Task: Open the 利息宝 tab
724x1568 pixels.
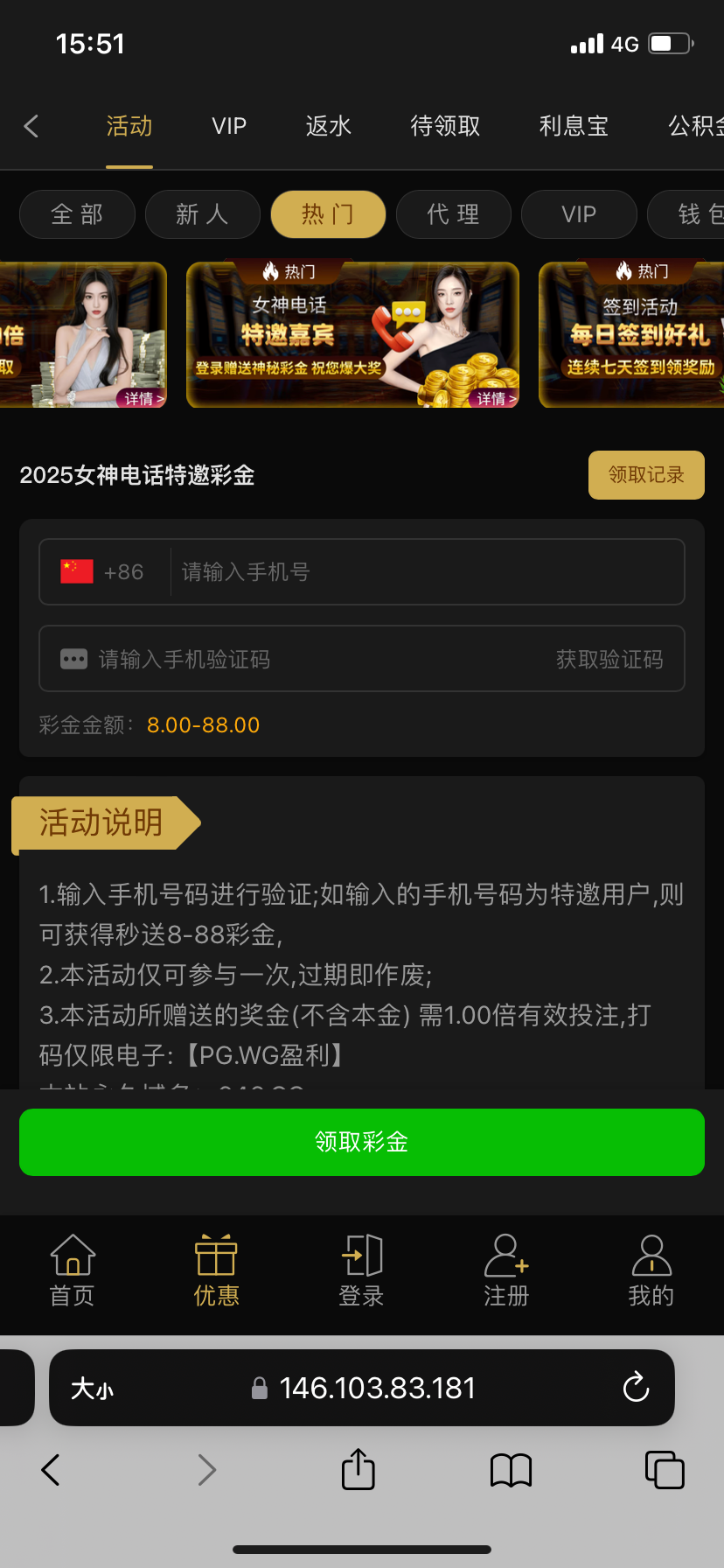Action: [x=574, y=127]
